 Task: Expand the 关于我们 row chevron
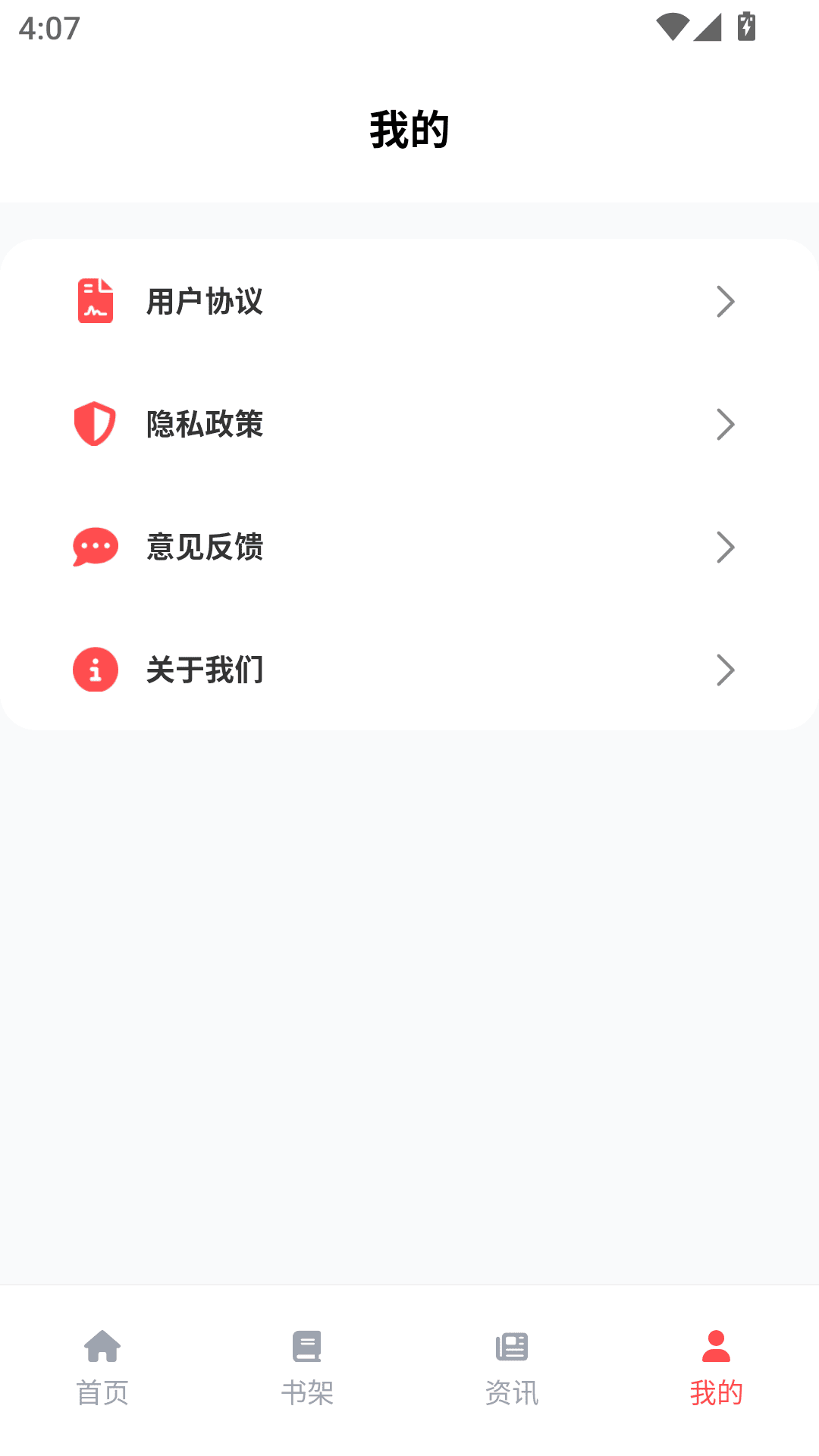[x=725, y=670]
